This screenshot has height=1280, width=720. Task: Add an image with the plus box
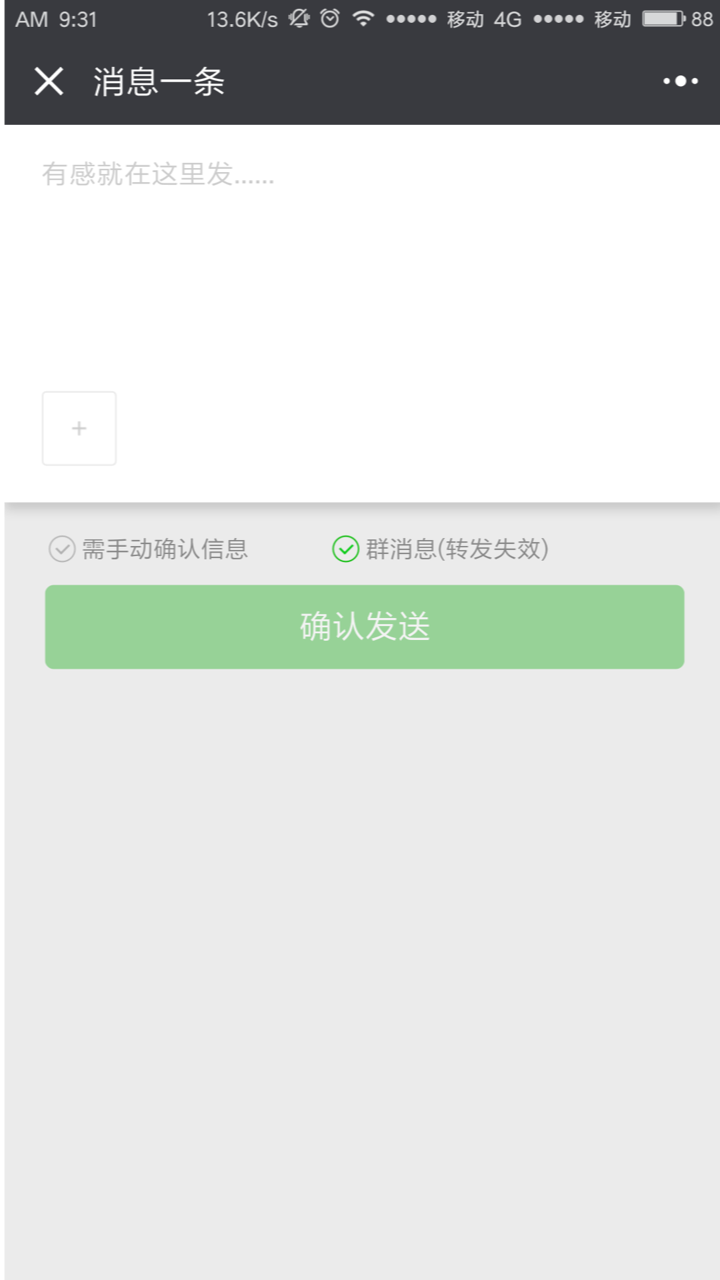[79, 428]
